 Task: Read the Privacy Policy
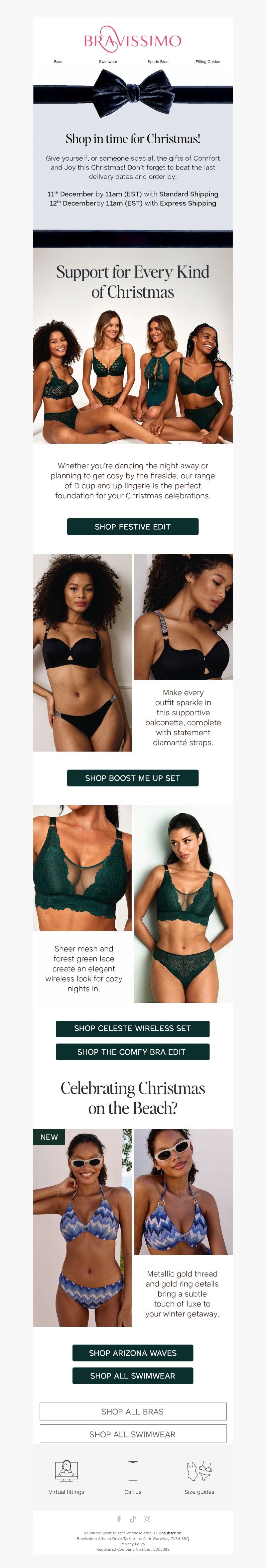pyautogui.click(x=133, y=1544)
